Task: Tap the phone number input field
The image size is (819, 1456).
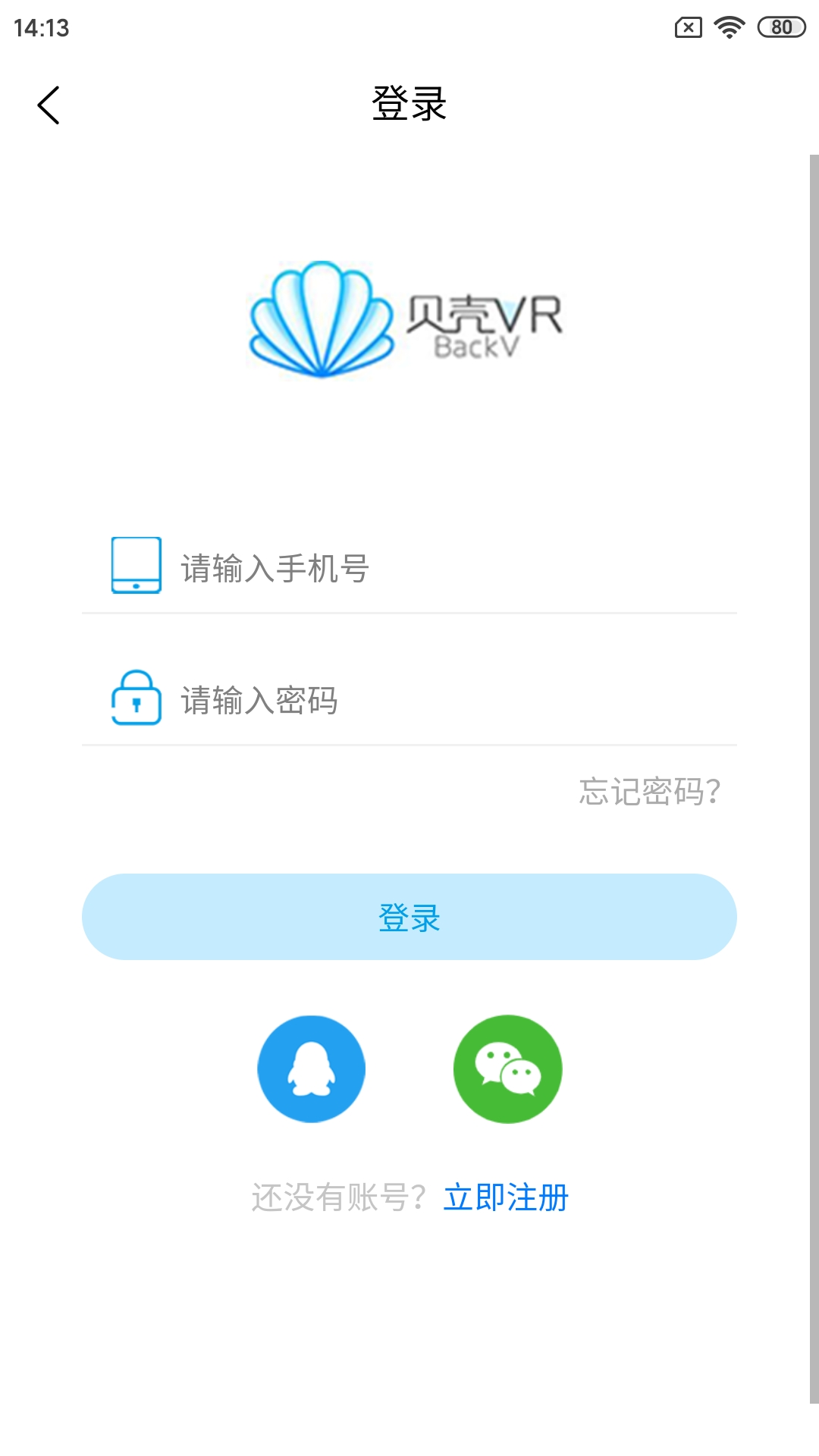Action: [x=409, y=568]
